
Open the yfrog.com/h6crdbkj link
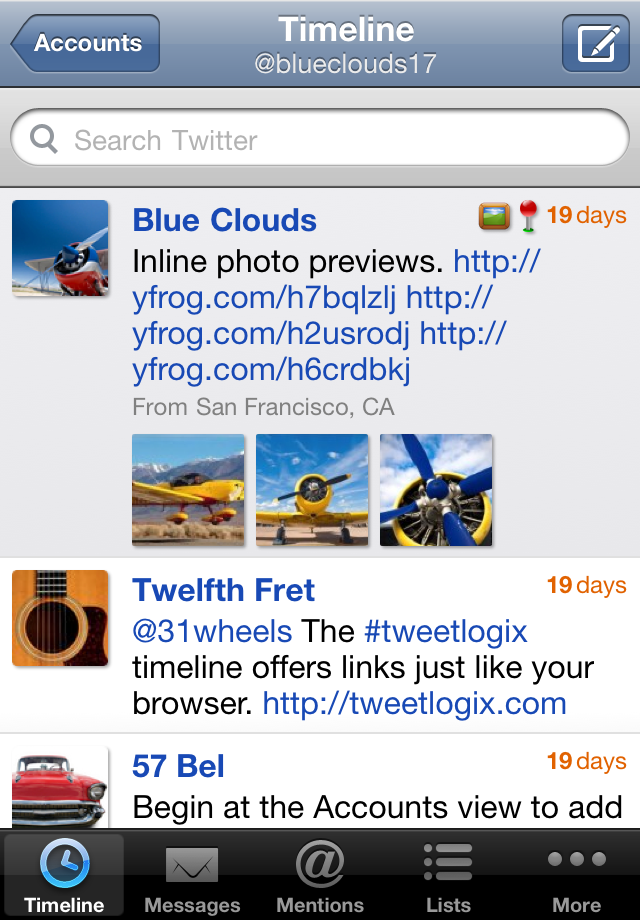pyautogui.click(x=271, y=370)
